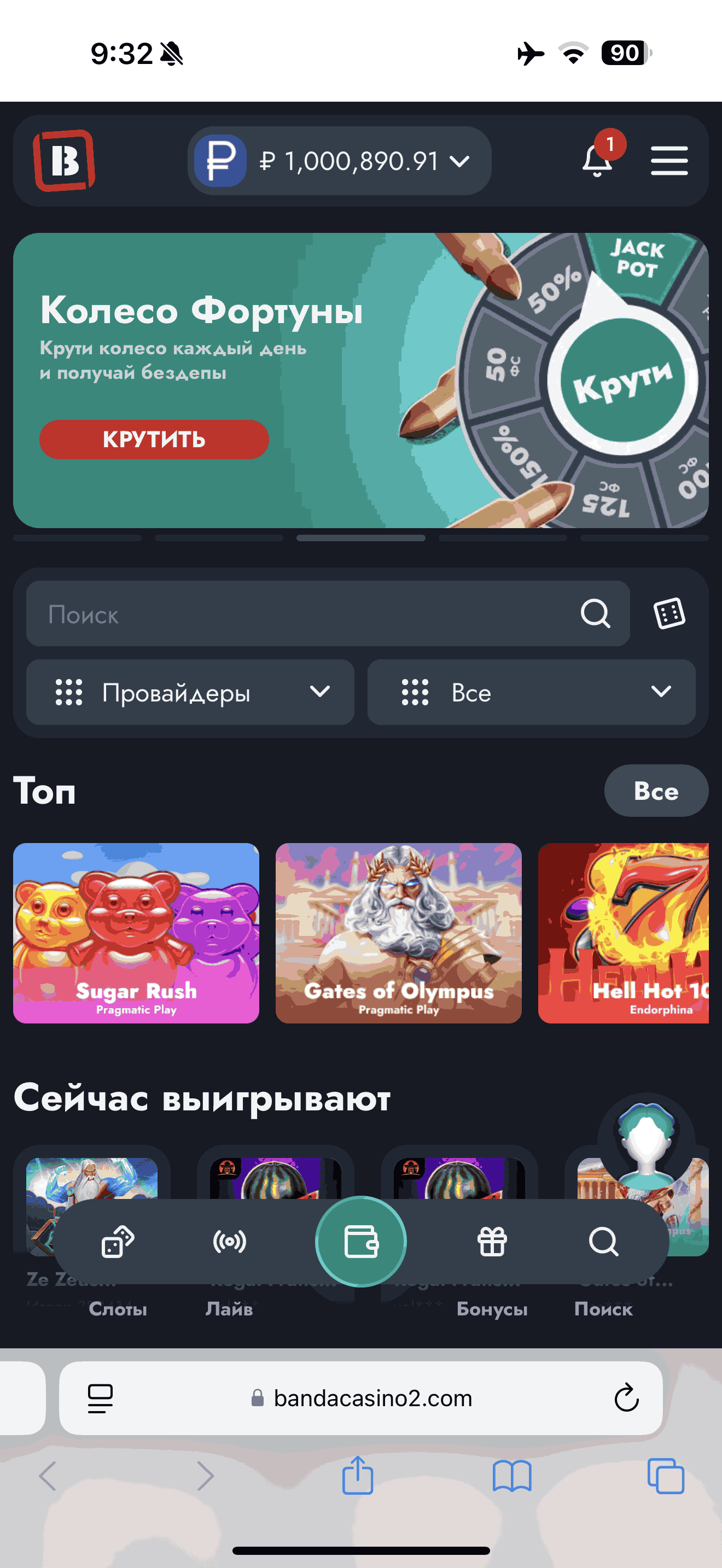Focus the Поиск search field
This screenshot has height=1568, width=722.
click(304, 613)
